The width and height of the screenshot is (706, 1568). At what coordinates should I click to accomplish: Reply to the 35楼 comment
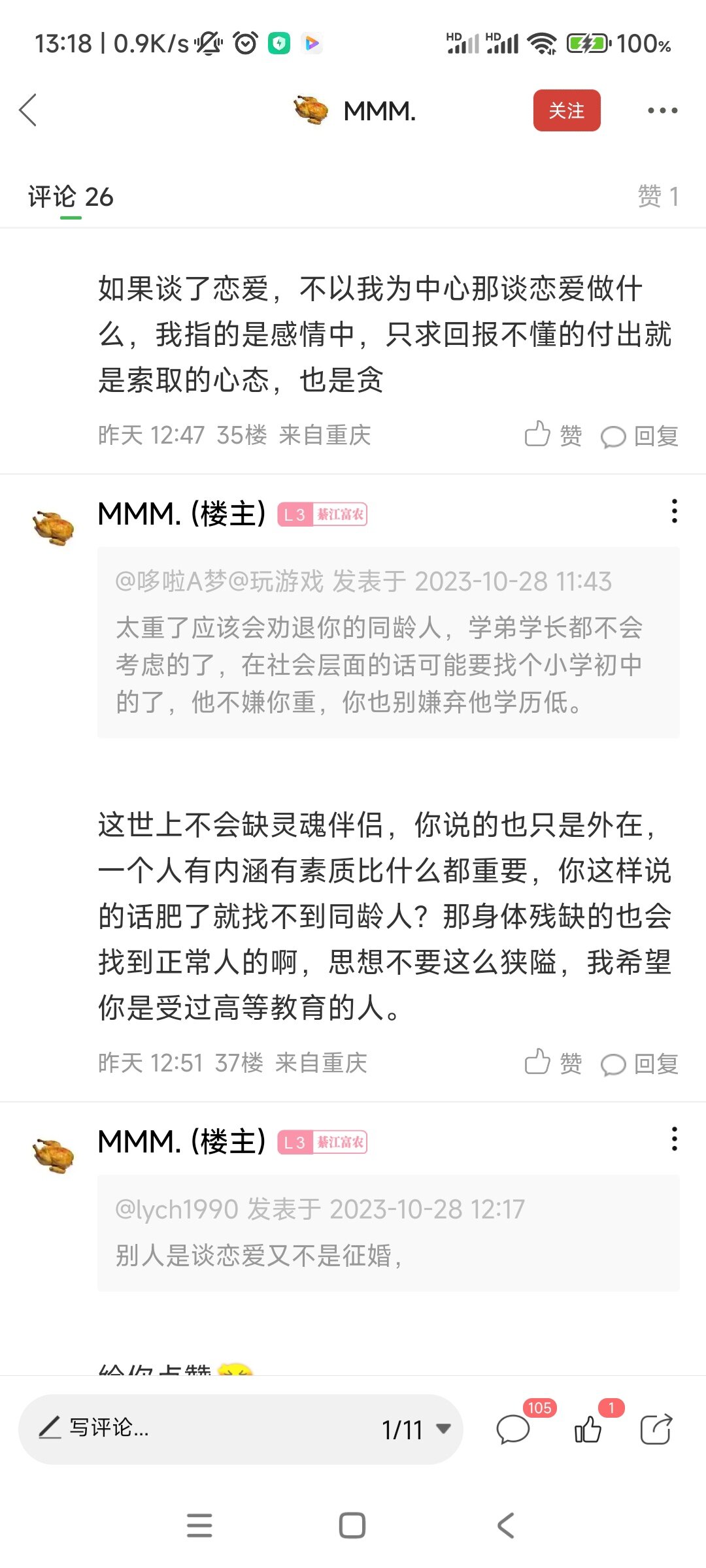(x=639, y=436)
